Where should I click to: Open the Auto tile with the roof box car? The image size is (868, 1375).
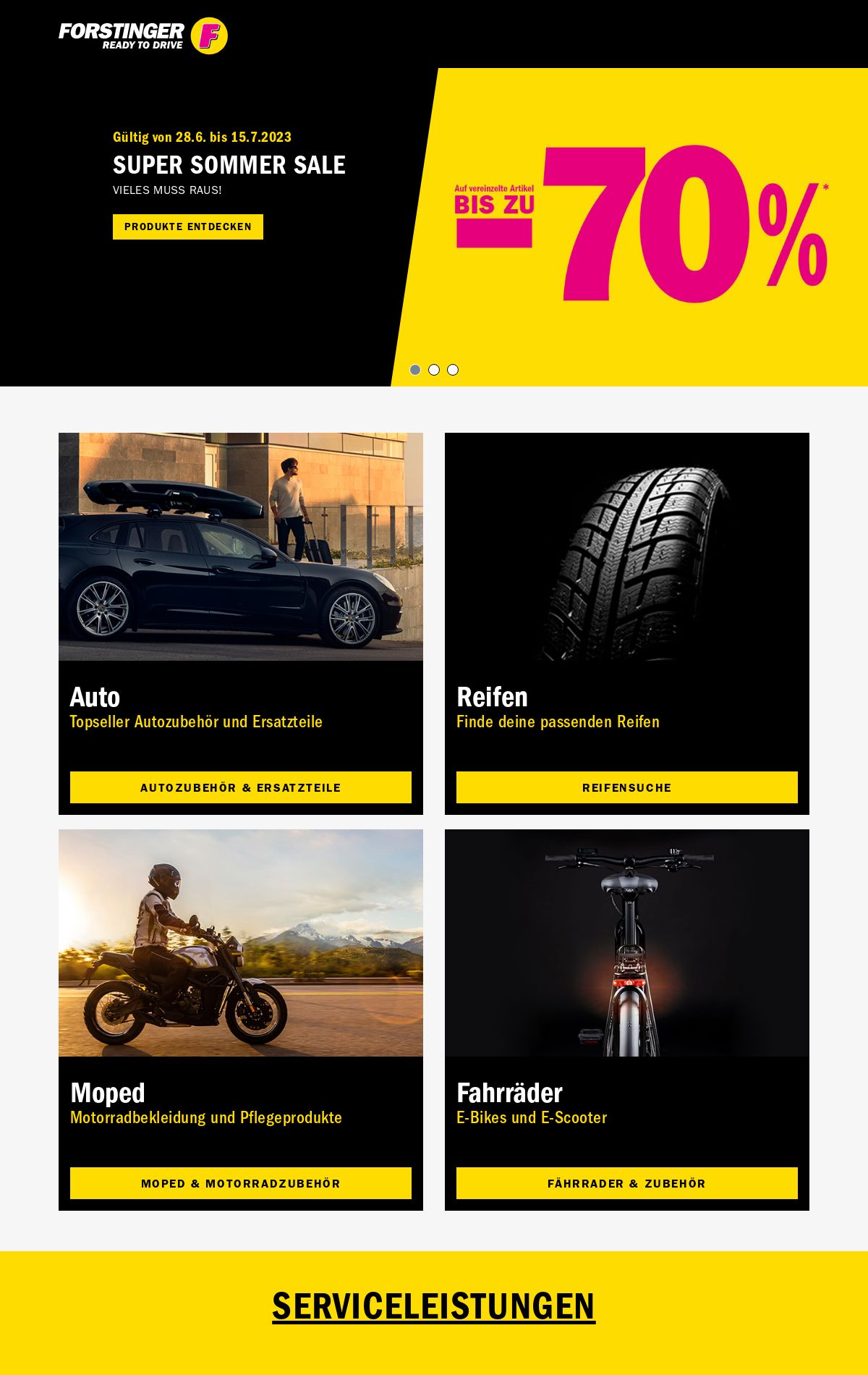coord(240,547)
